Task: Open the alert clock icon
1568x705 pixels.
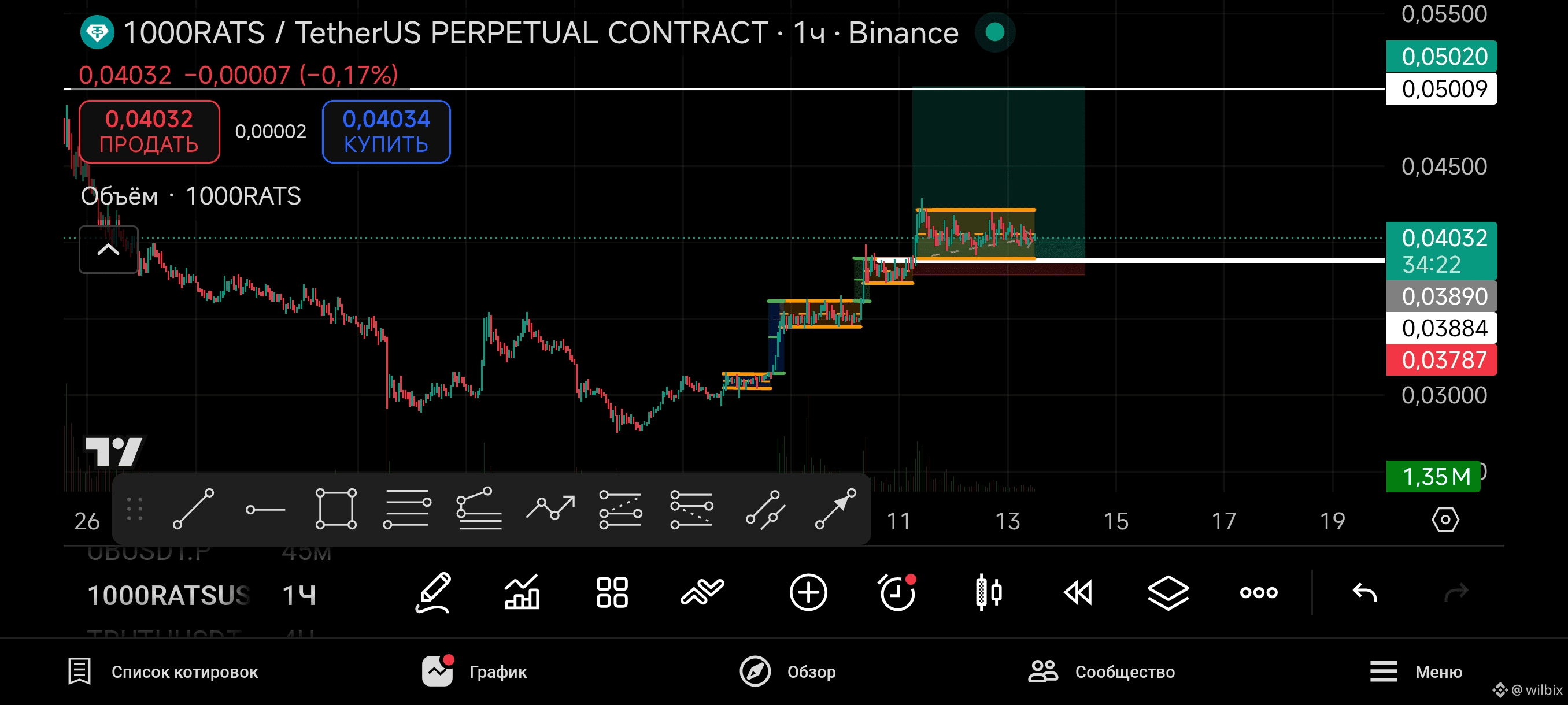Action: (897, 592)
